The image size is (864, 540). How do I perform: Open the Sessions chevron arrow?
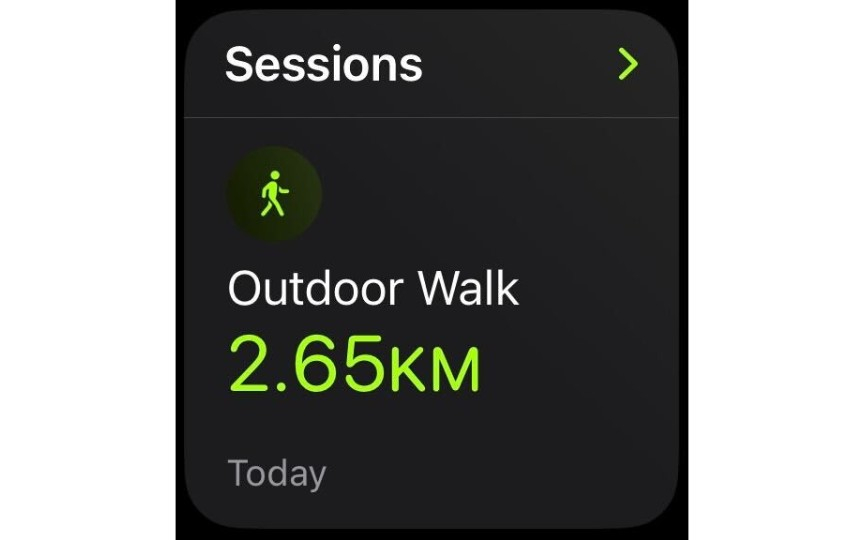pyautogui.click(x=627, y=66)
